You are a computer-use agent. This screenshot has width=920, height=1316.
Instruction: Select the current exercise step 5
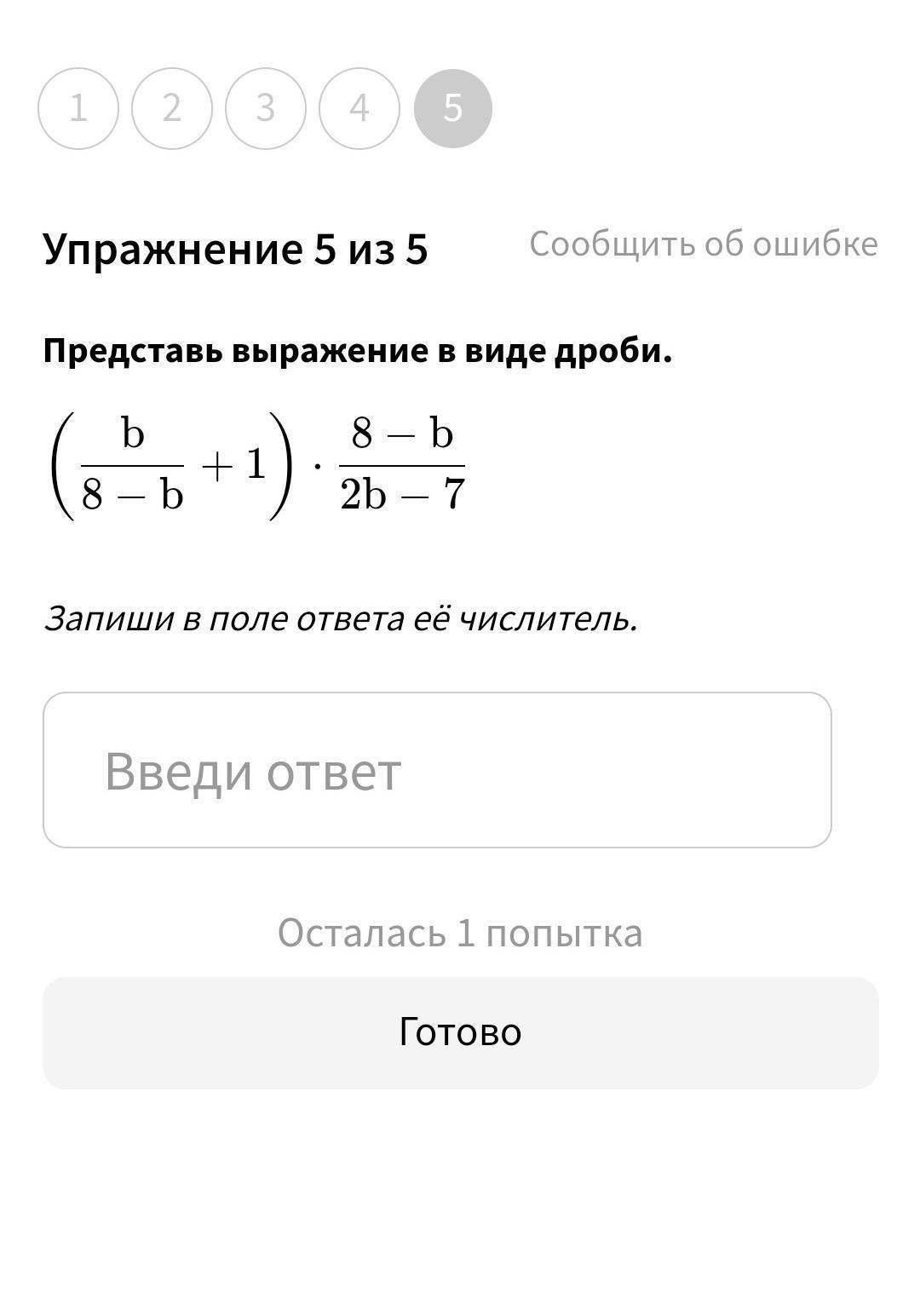point(453,109)
